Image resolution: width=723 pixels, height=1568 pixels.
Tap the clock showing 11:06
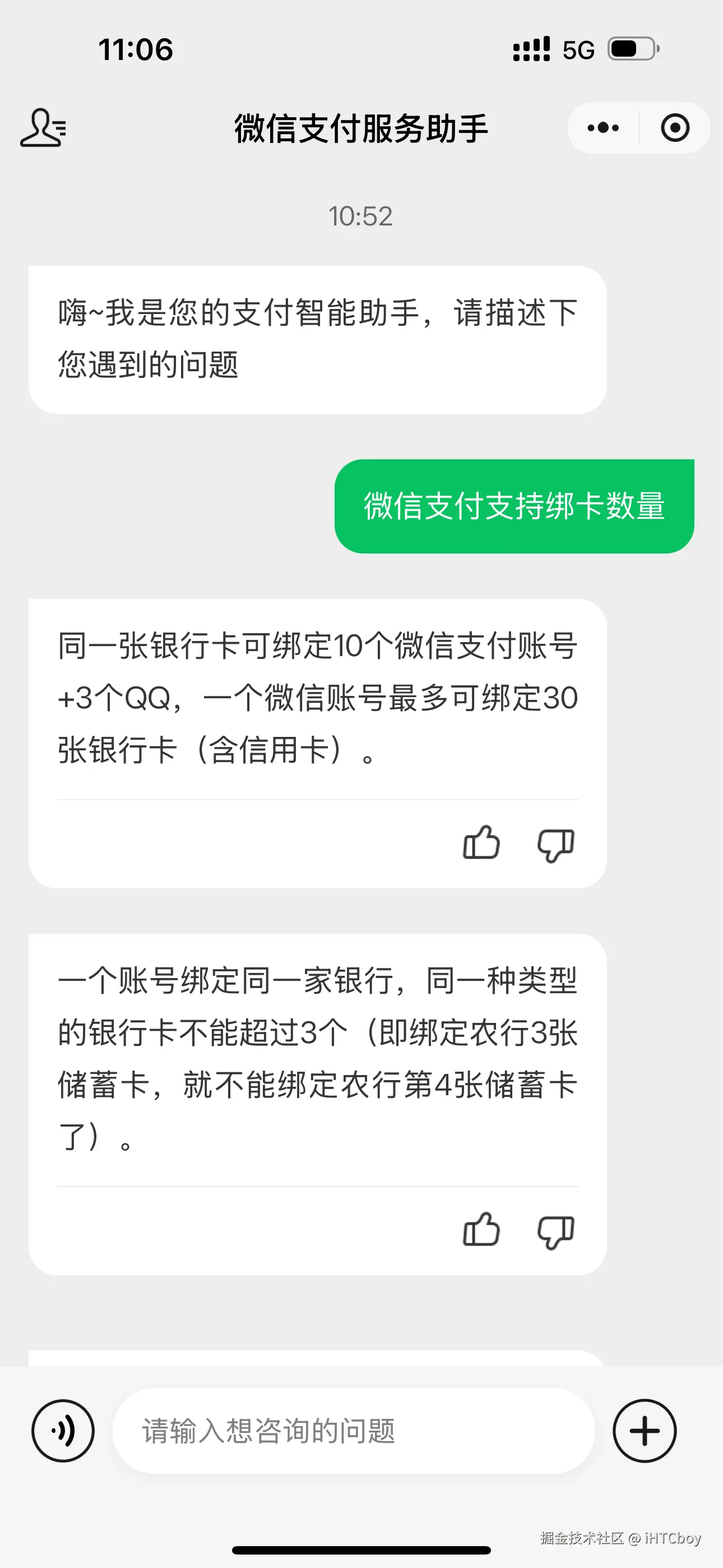[136, 49]
